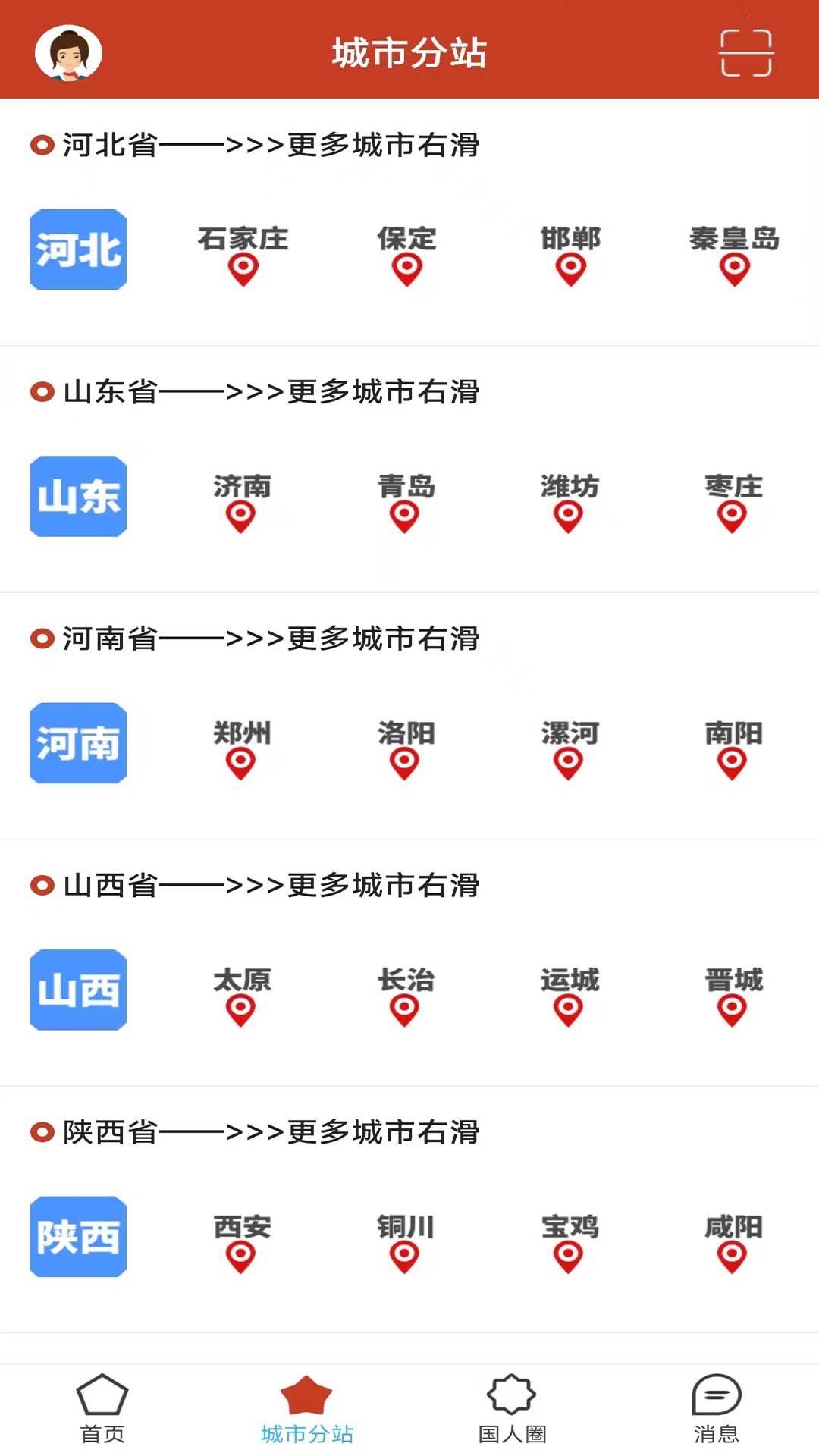Tap the 河北 province badge
Viewport: 819px width, 1456px height.
point(78,250)
